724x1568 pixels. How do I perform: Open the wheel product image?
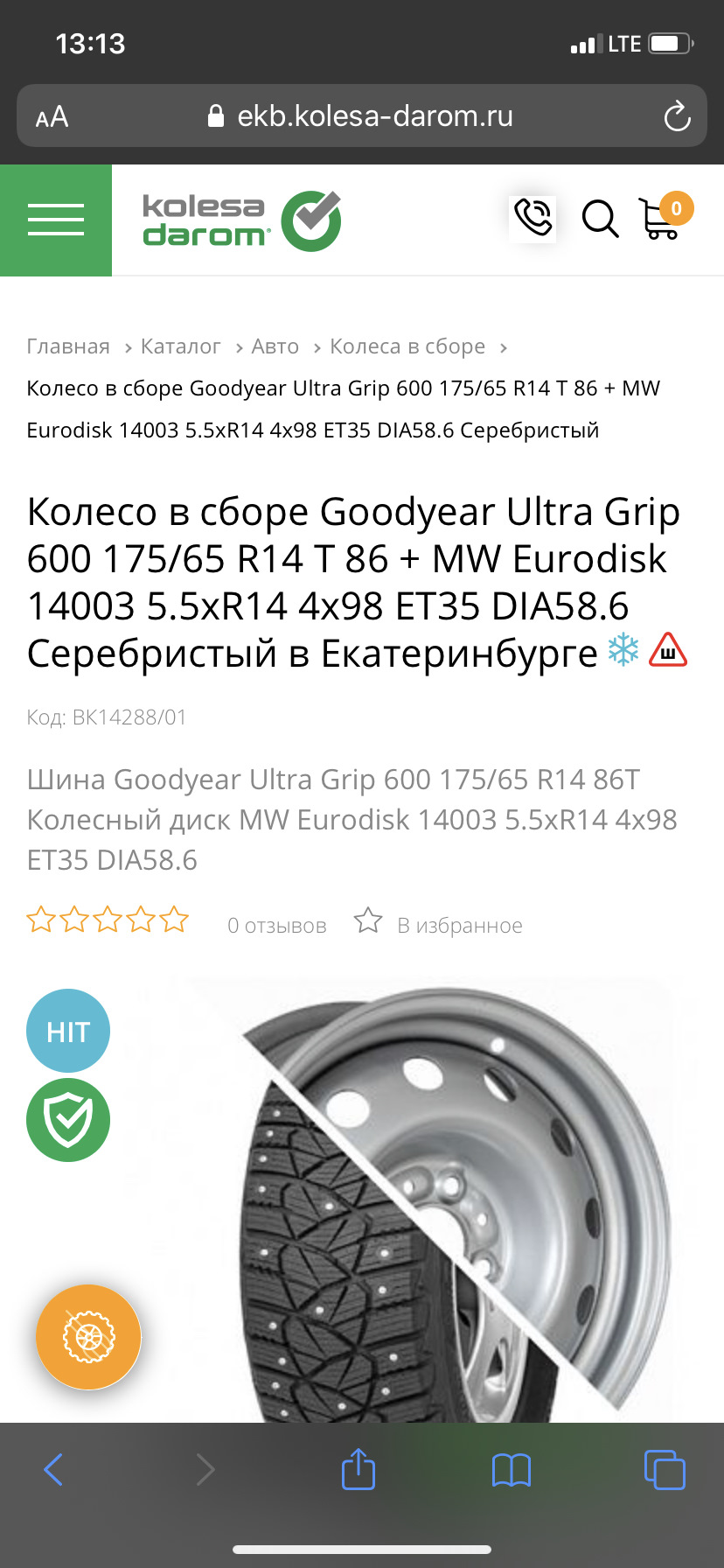[x=455, y=1207]
